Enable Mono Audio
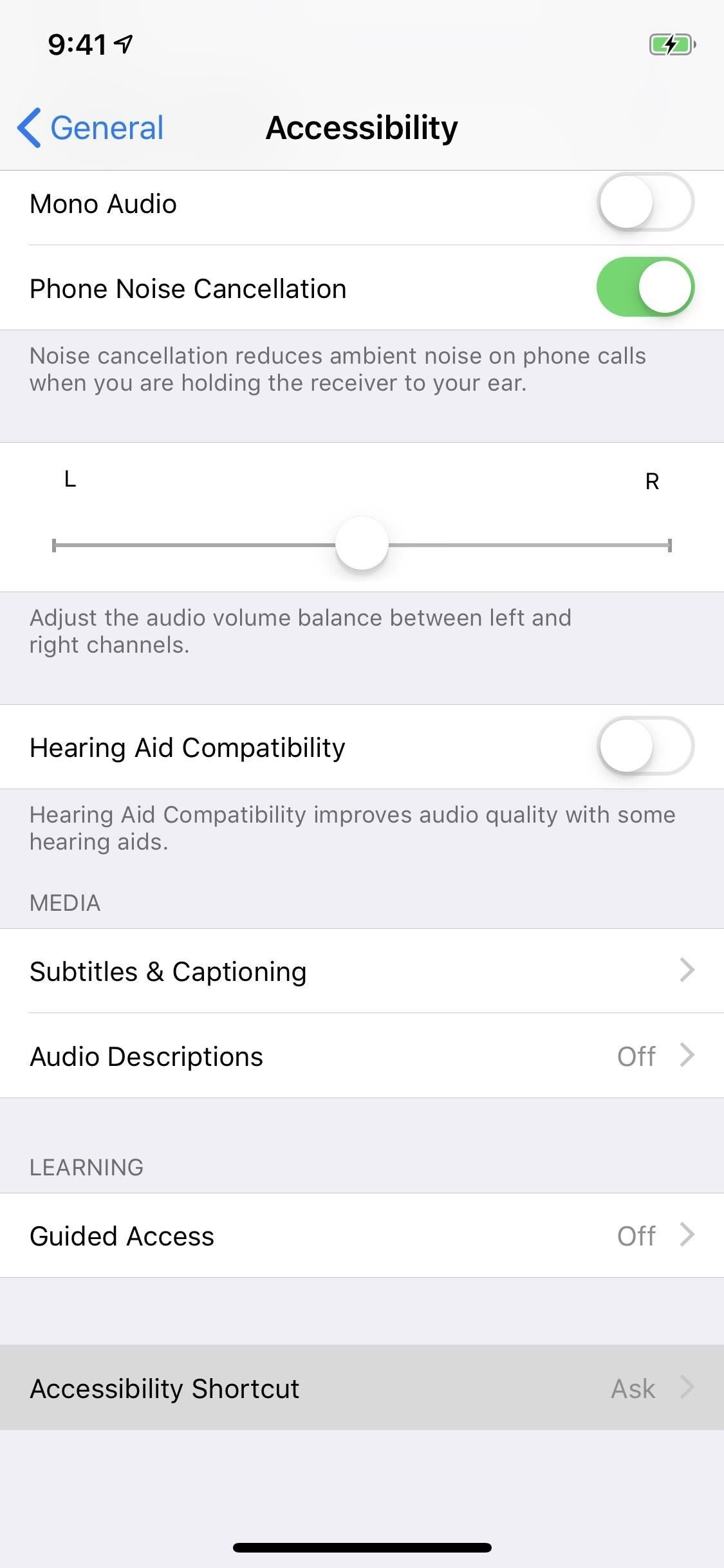724x1568 pixels. pos(645,203)
